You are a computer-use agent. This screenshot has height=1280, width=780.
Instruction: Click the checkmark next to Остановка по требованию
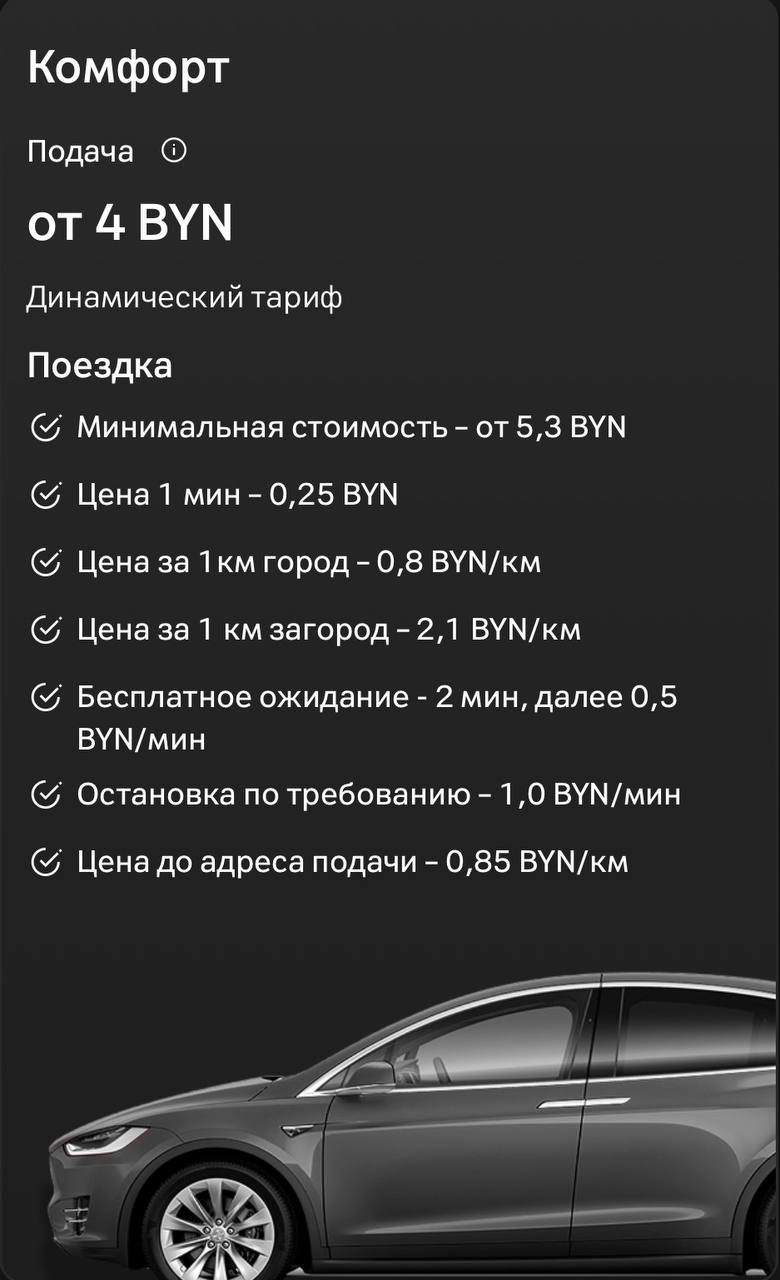tap(43, 793)
